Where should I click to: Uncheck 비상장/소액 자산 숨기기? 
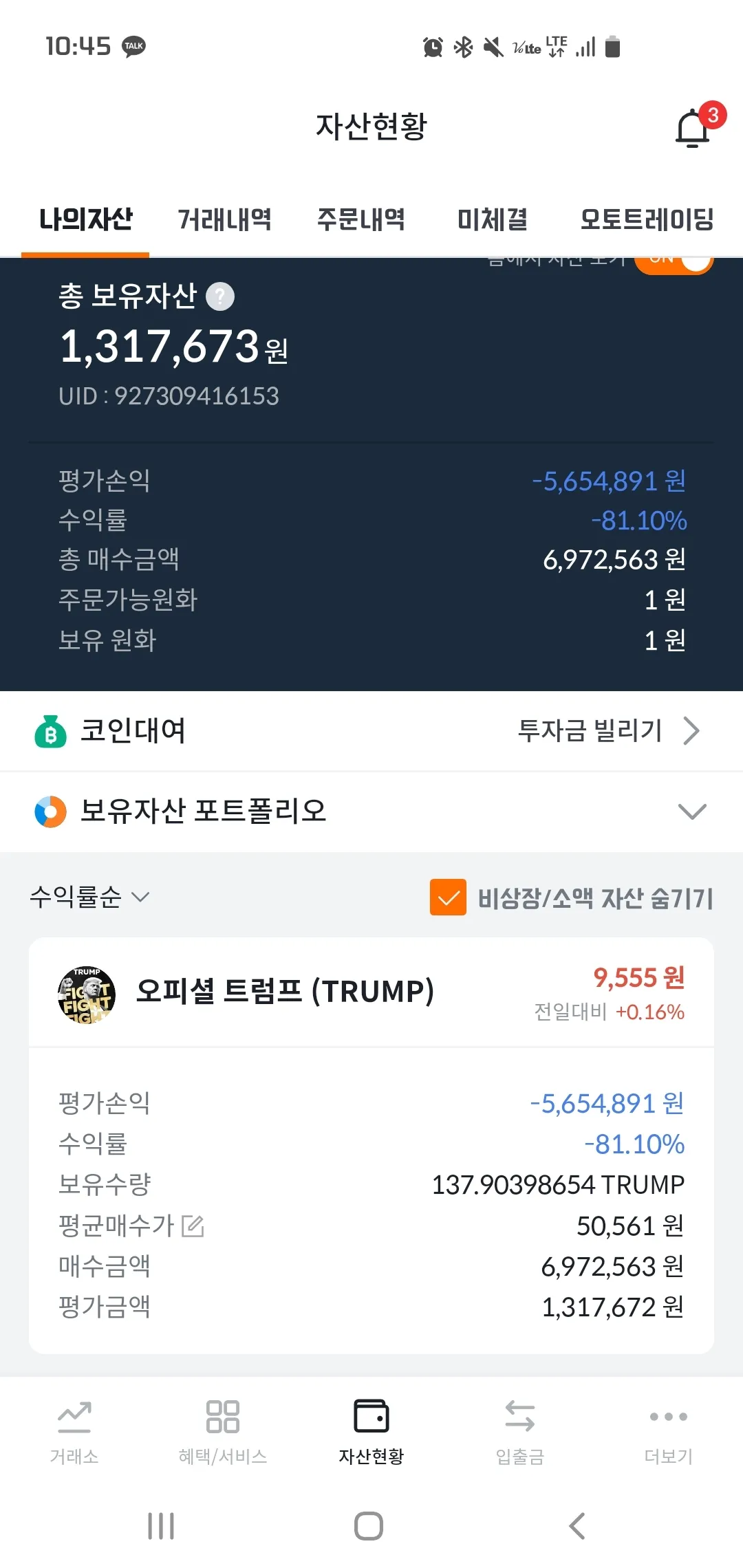pos(449,897)
